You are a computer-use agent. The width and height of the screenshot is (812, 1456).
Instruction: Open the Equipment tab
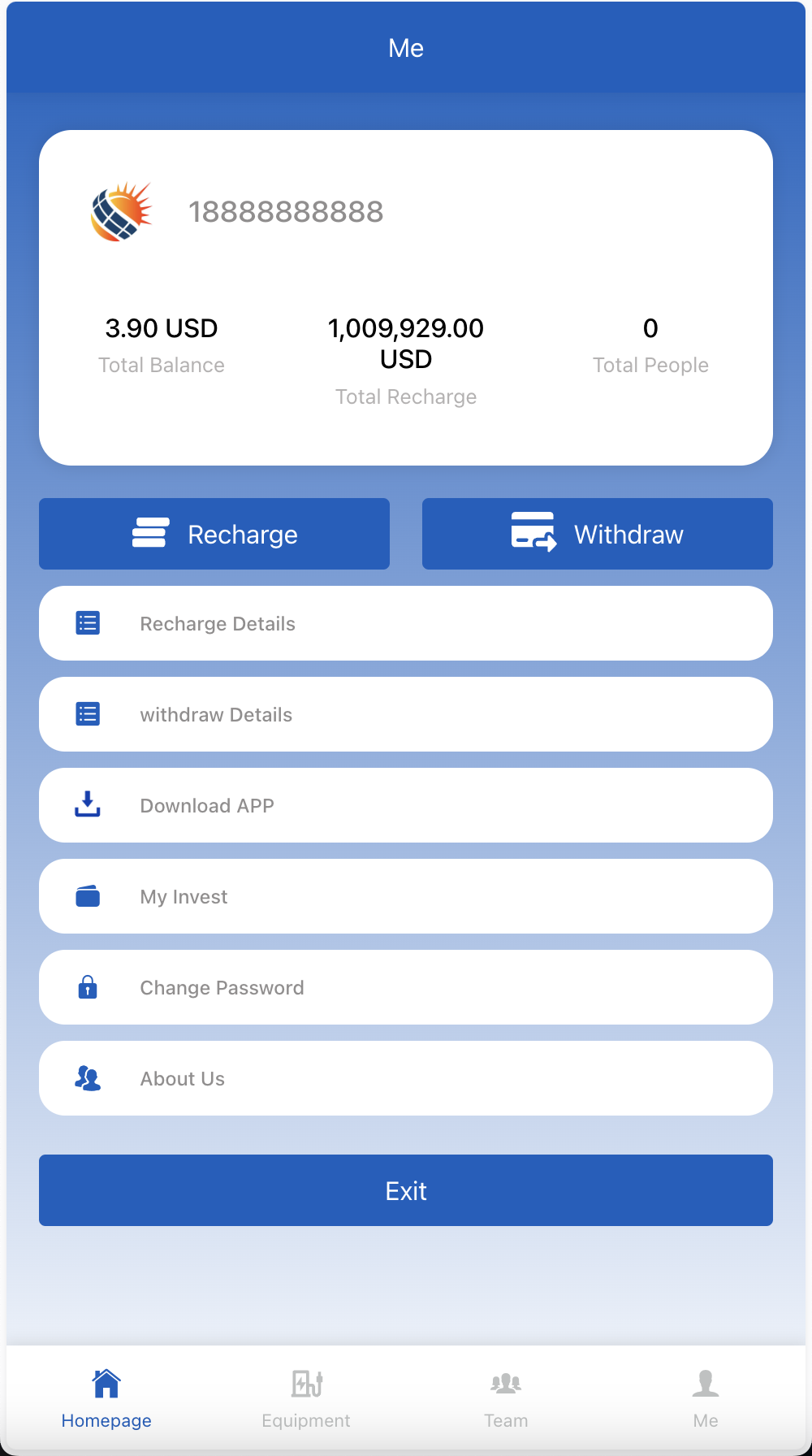(x=306, y=1397)
